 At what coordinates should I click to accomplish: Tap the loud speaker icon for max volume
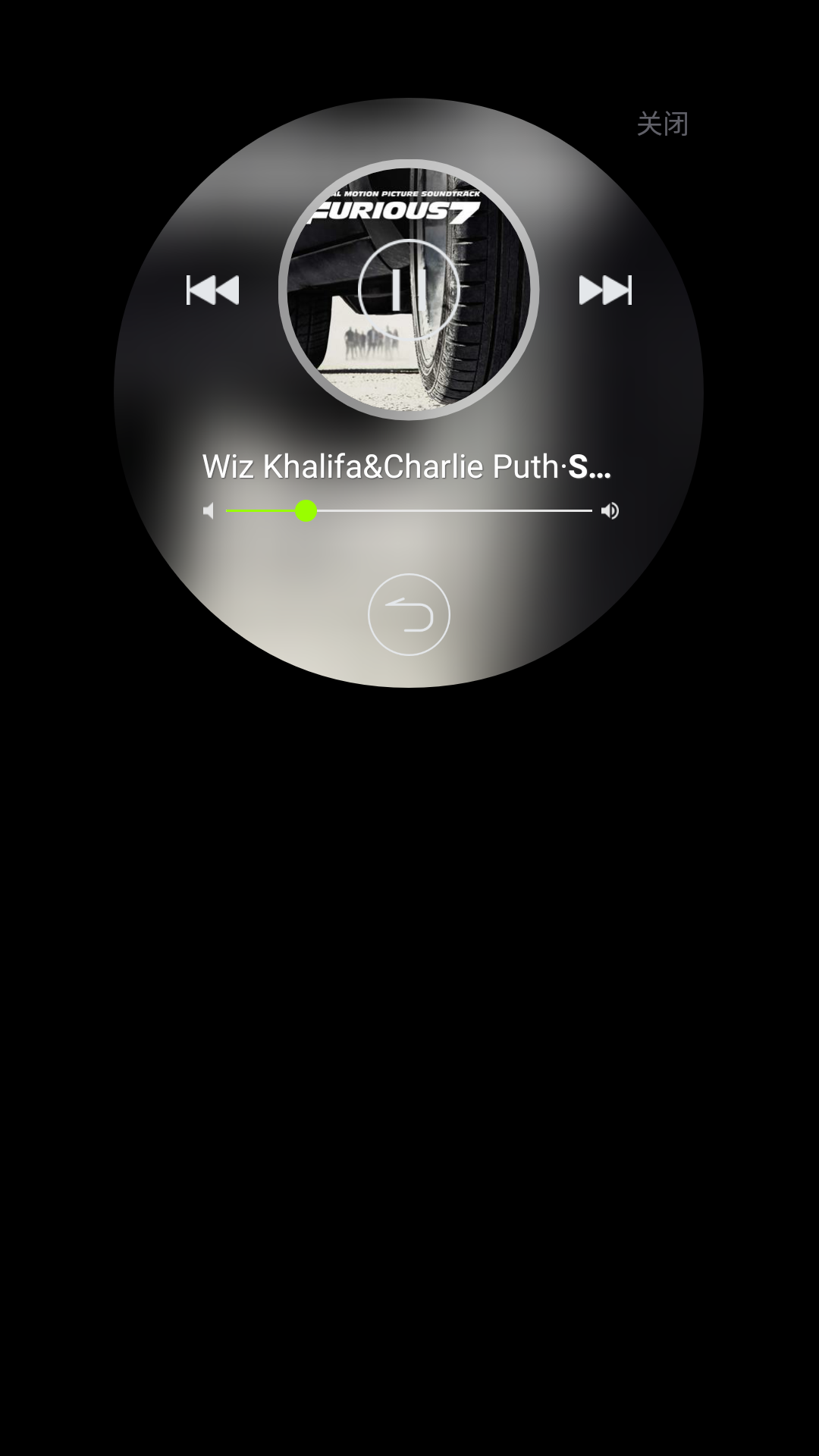pos(610,511)
